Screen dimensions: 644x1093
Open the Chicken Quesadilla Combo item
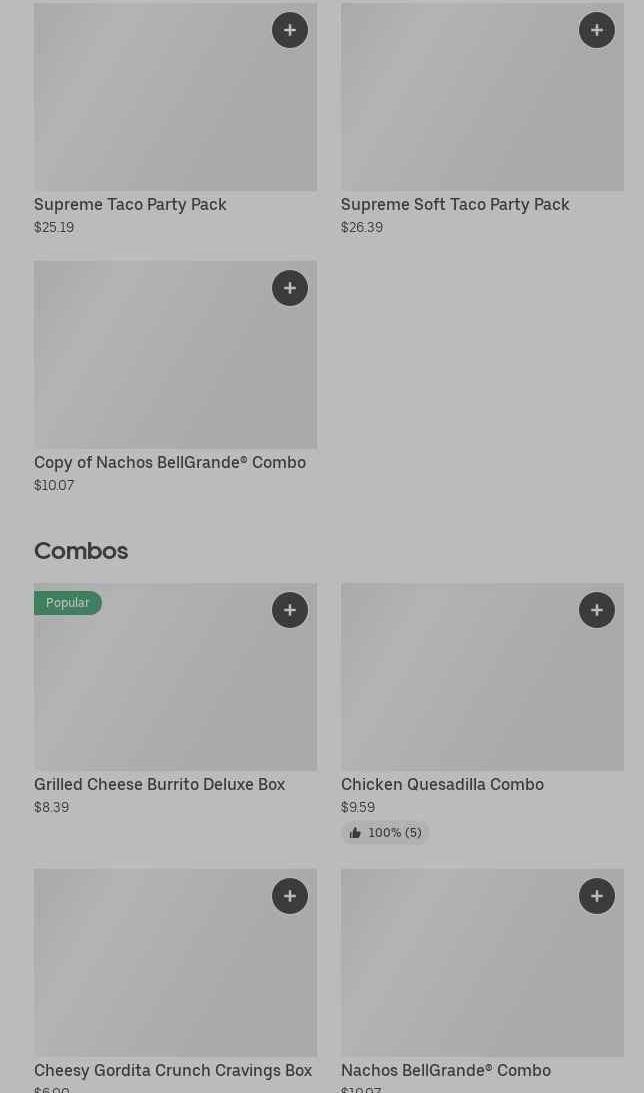tap(443, 784)
